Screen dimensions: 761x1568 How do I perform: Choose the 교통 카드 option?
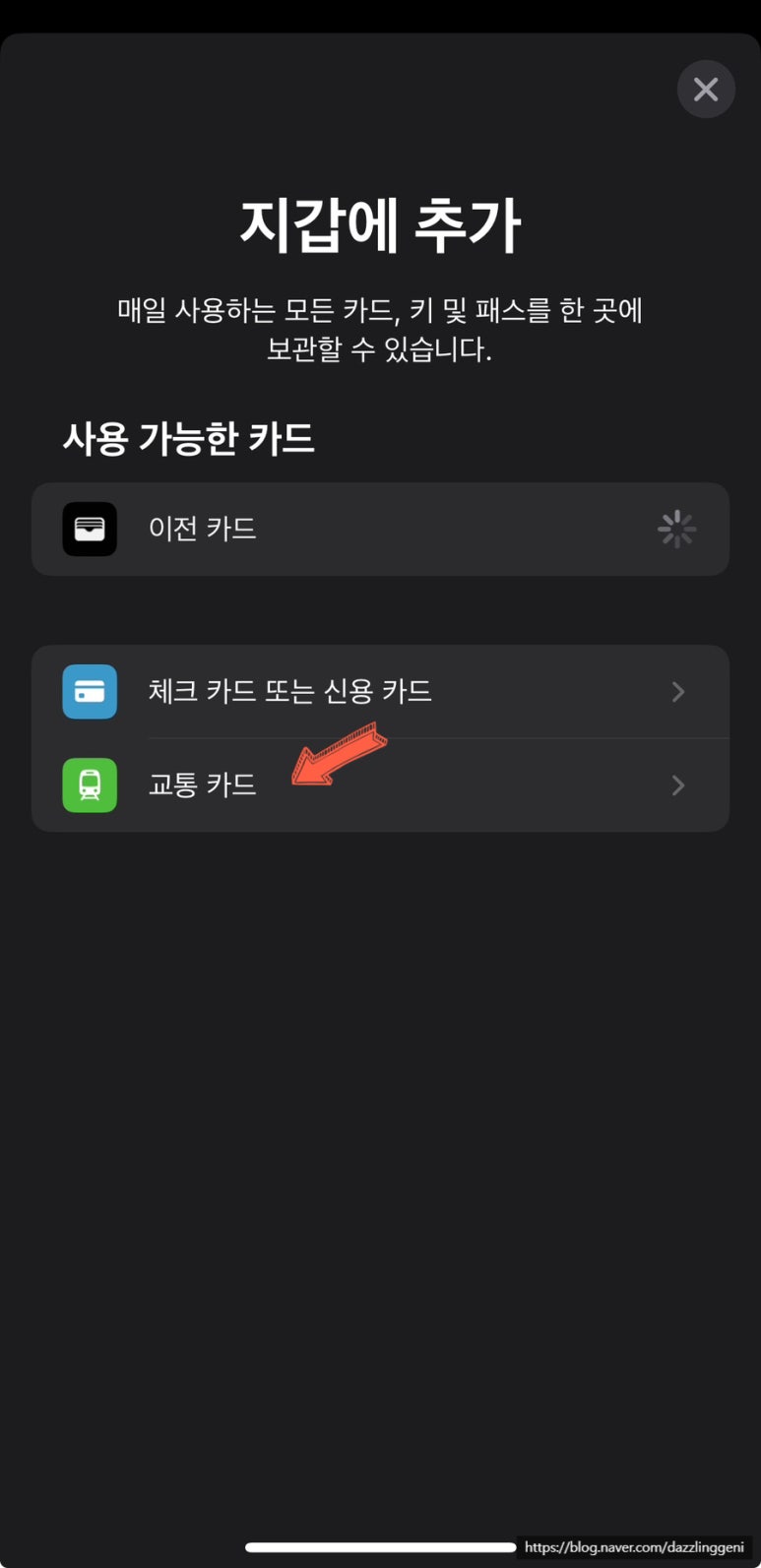[380, 785]
